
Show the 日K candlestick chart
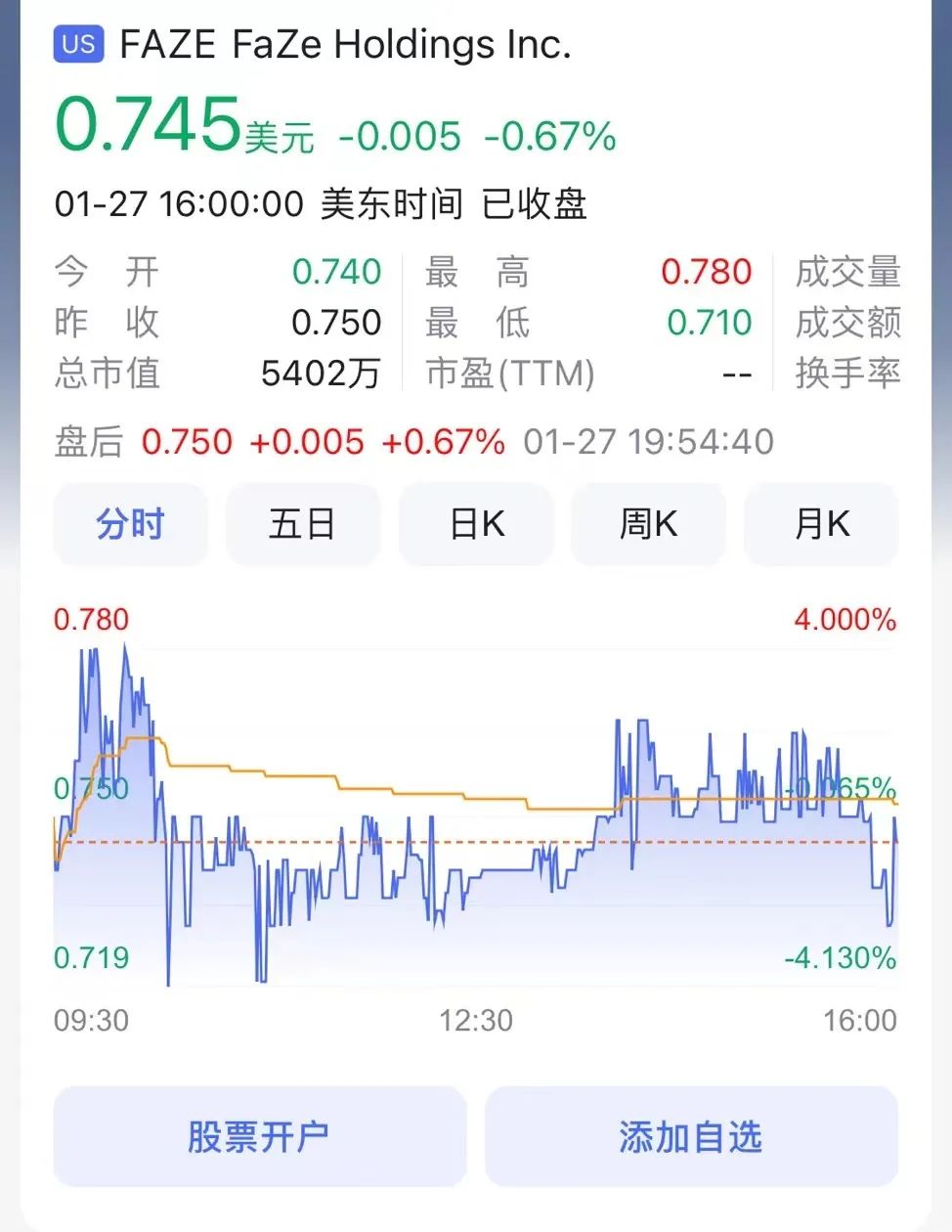(476, 525)
